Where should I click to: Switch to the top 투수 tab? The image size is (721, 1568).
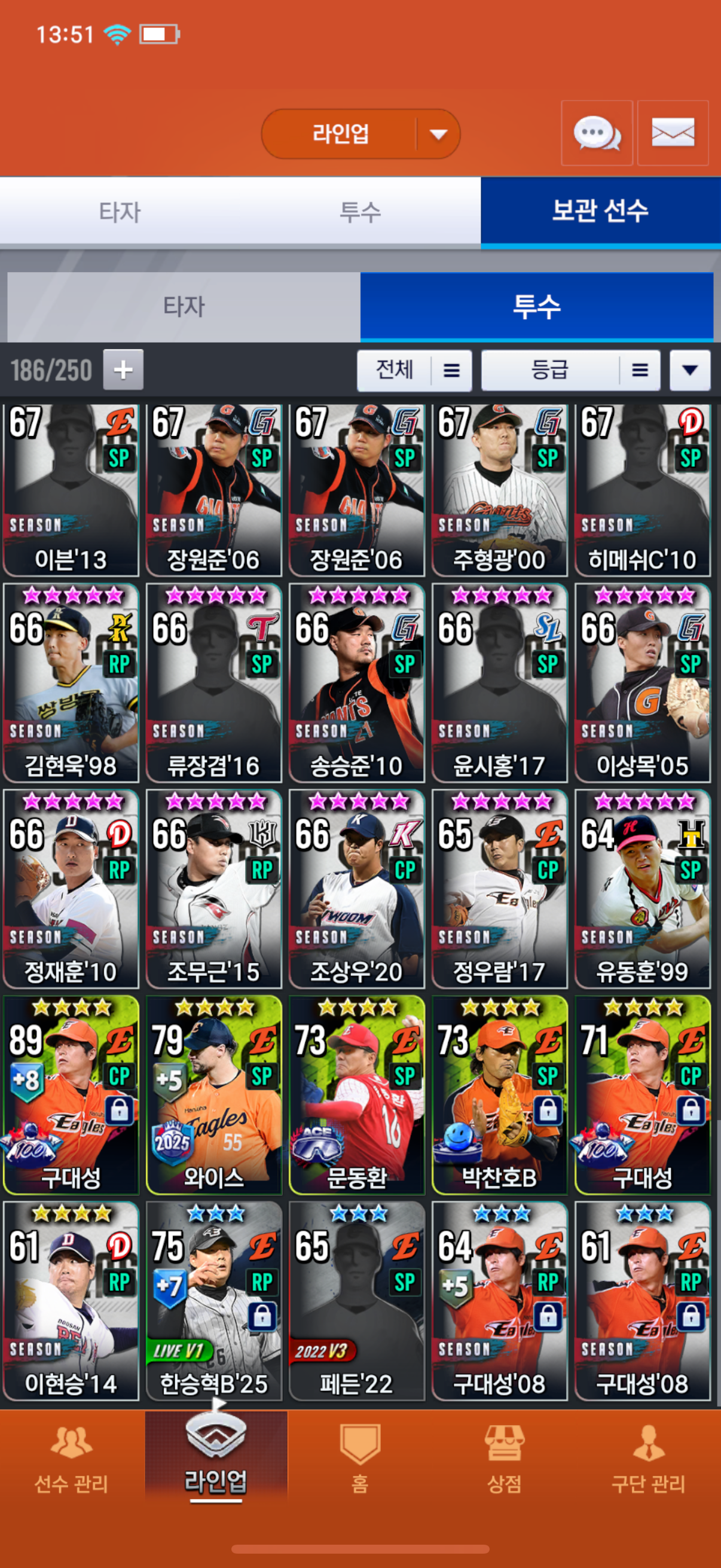click(360, 212)
